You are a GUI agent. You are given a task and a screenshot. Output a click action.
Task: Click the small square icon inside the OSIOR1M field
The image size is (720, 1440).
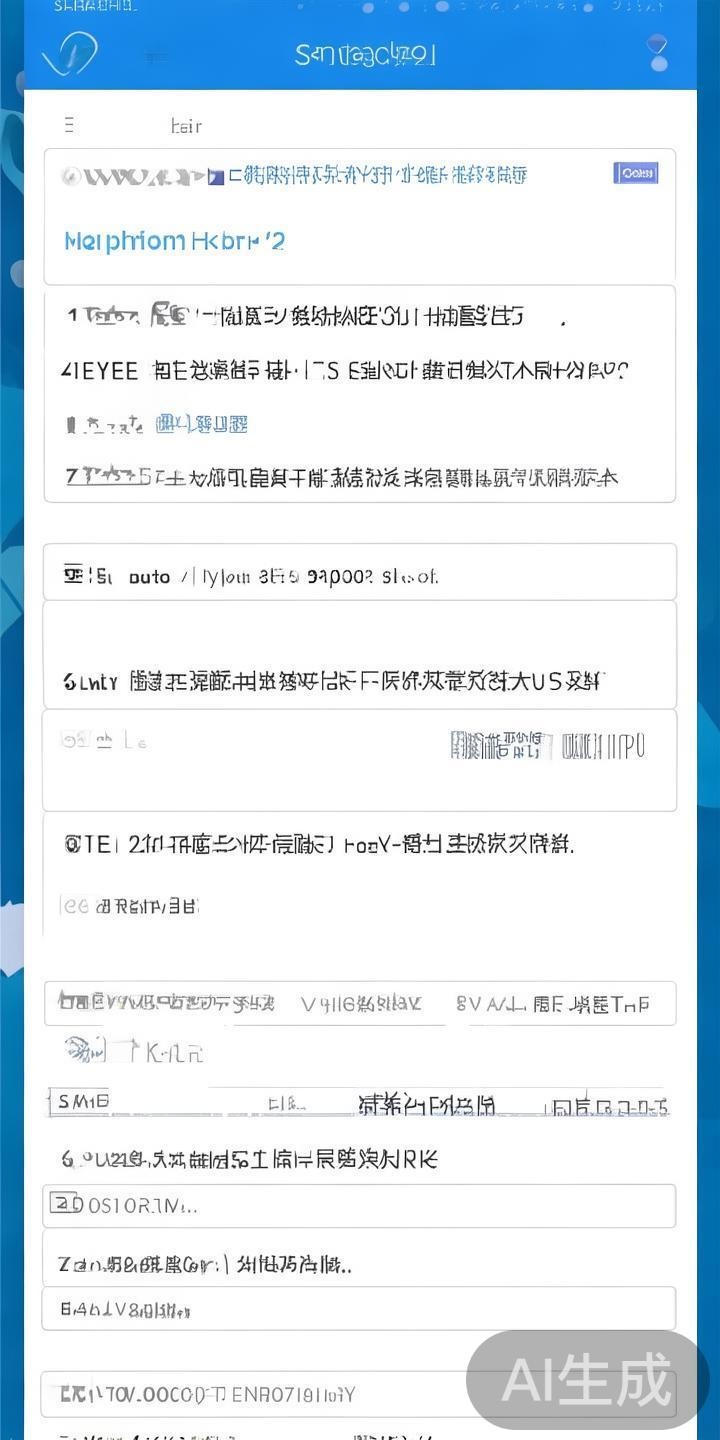[62, 1205]
